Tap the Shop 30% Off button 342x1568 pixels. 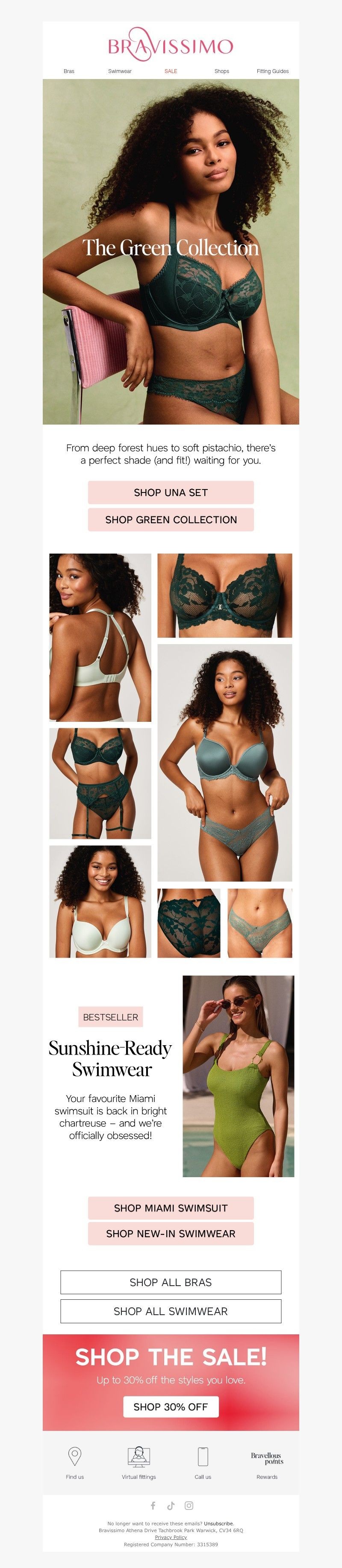171,1407
